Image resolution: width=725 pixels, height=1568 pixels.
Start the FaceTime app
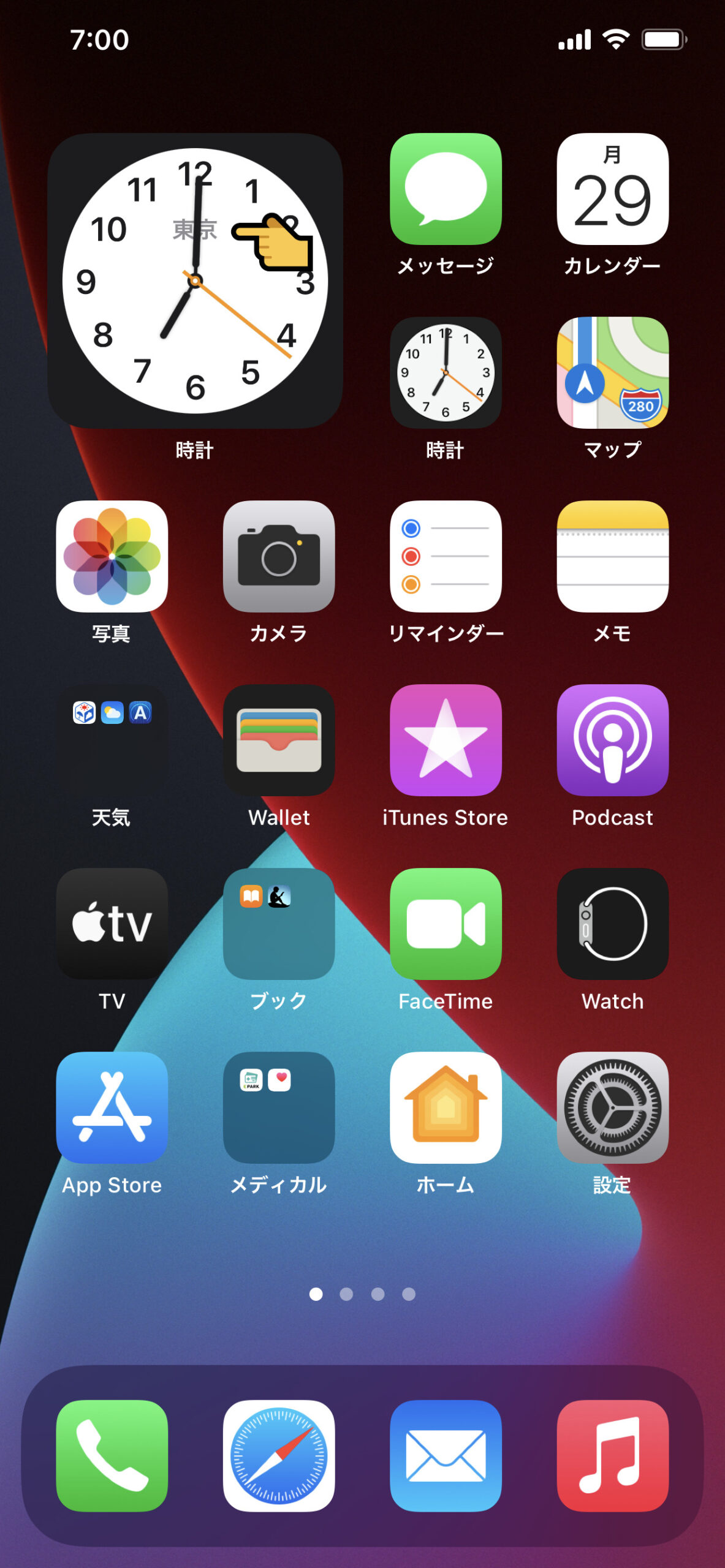click(x=446, y=924)
